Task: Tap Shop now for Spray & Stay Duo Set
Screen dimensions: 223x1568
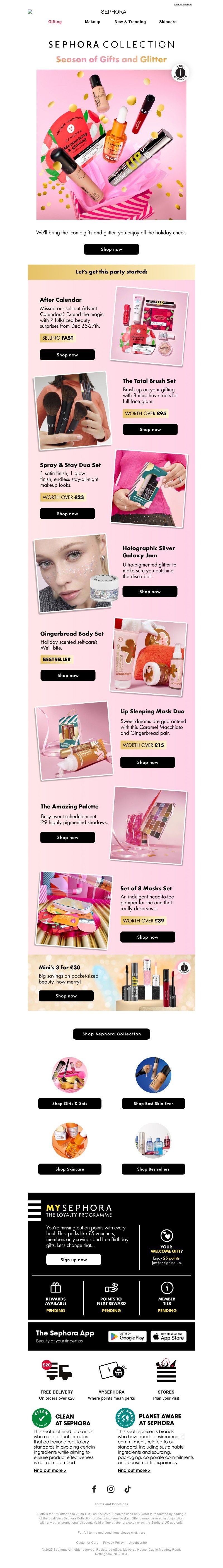Action: point(67,513)
